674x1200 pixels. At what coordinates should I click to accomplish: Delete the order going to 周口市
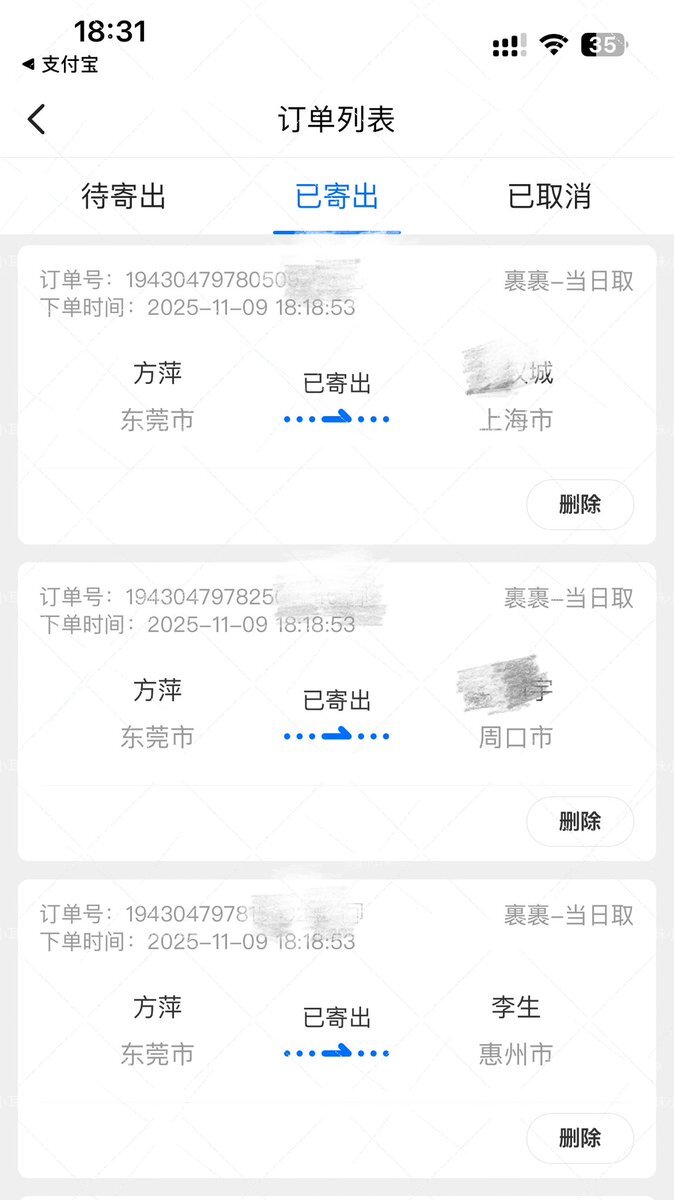tap(579, 821)
